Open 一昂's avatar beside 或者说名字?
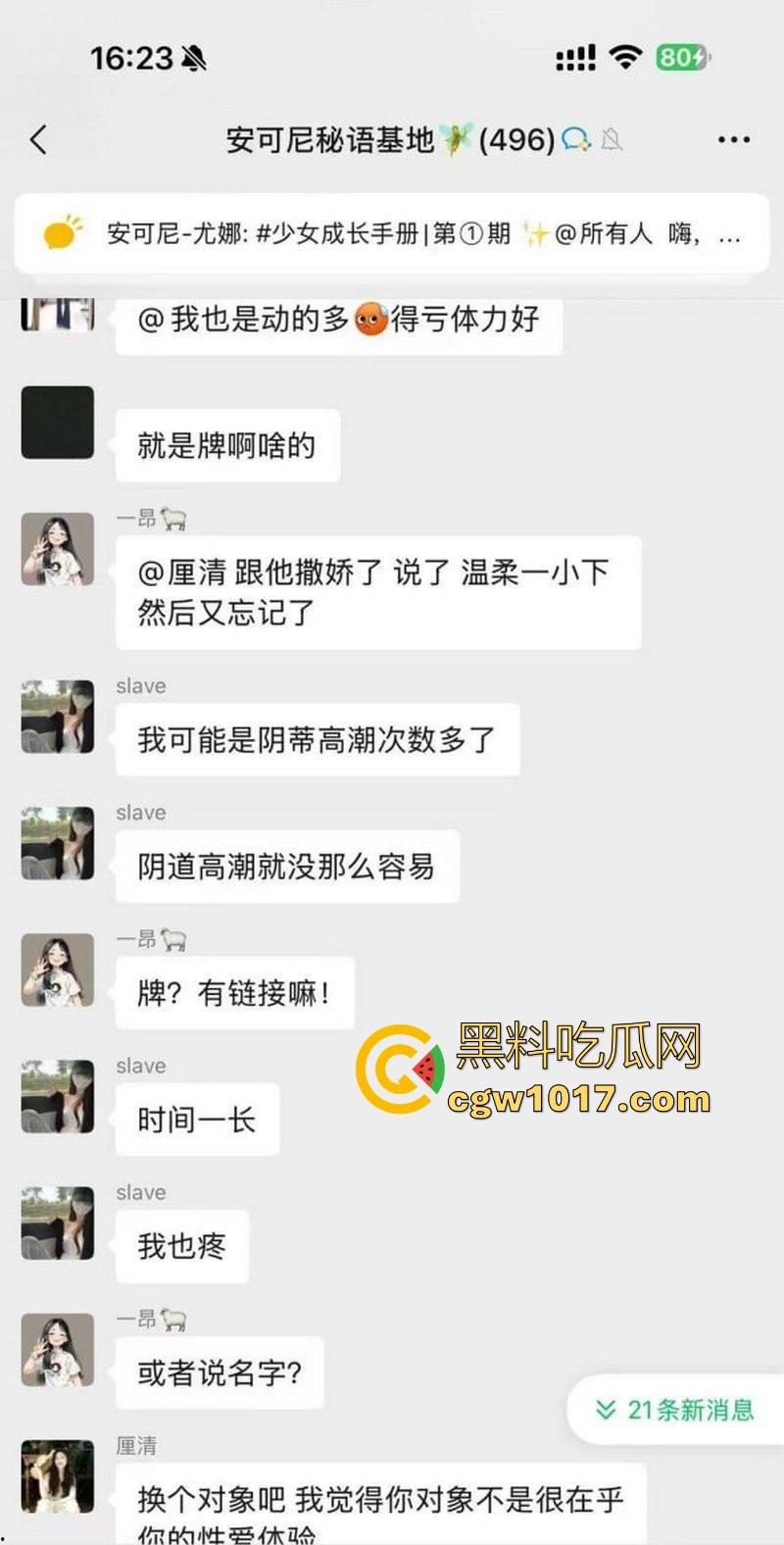 (58, 1350)
